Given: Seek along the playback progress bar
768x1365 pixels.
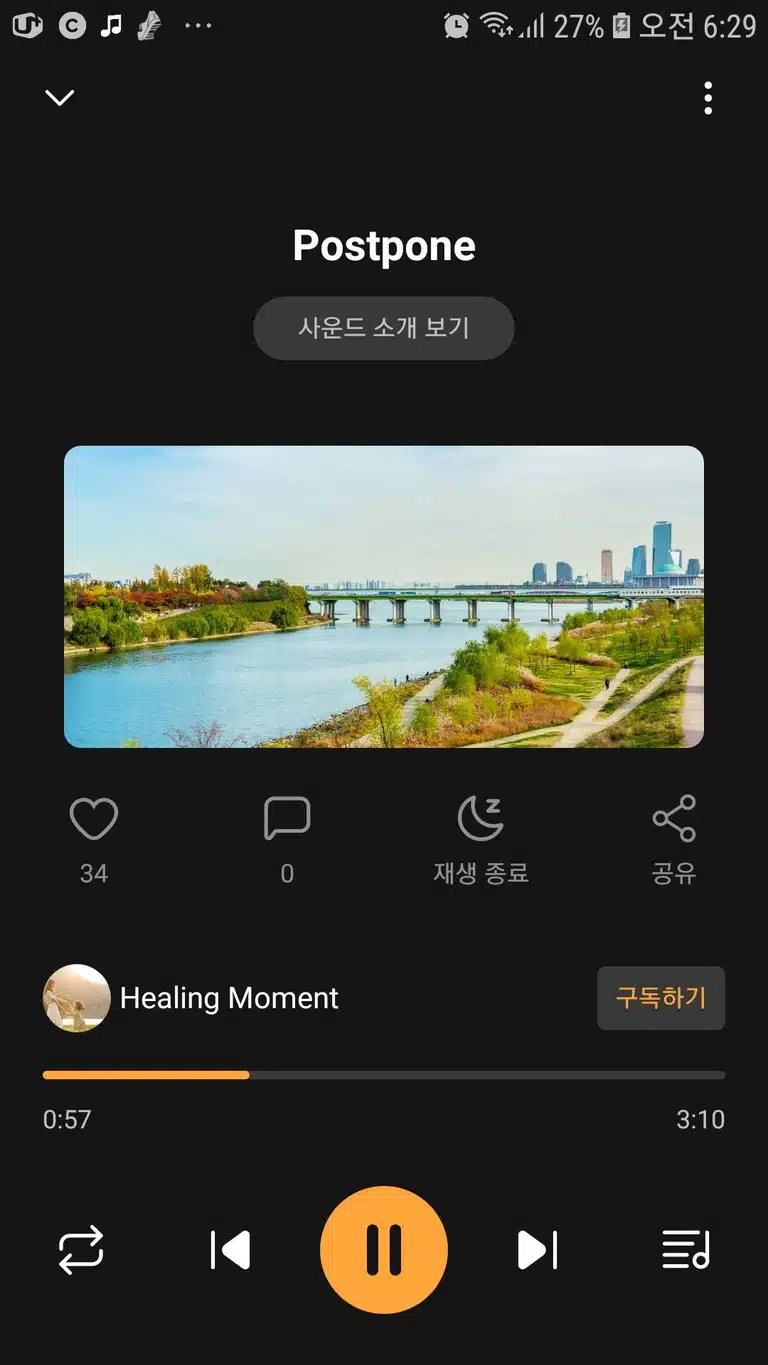Looking at the screenshot, I should click(384, 1075).
